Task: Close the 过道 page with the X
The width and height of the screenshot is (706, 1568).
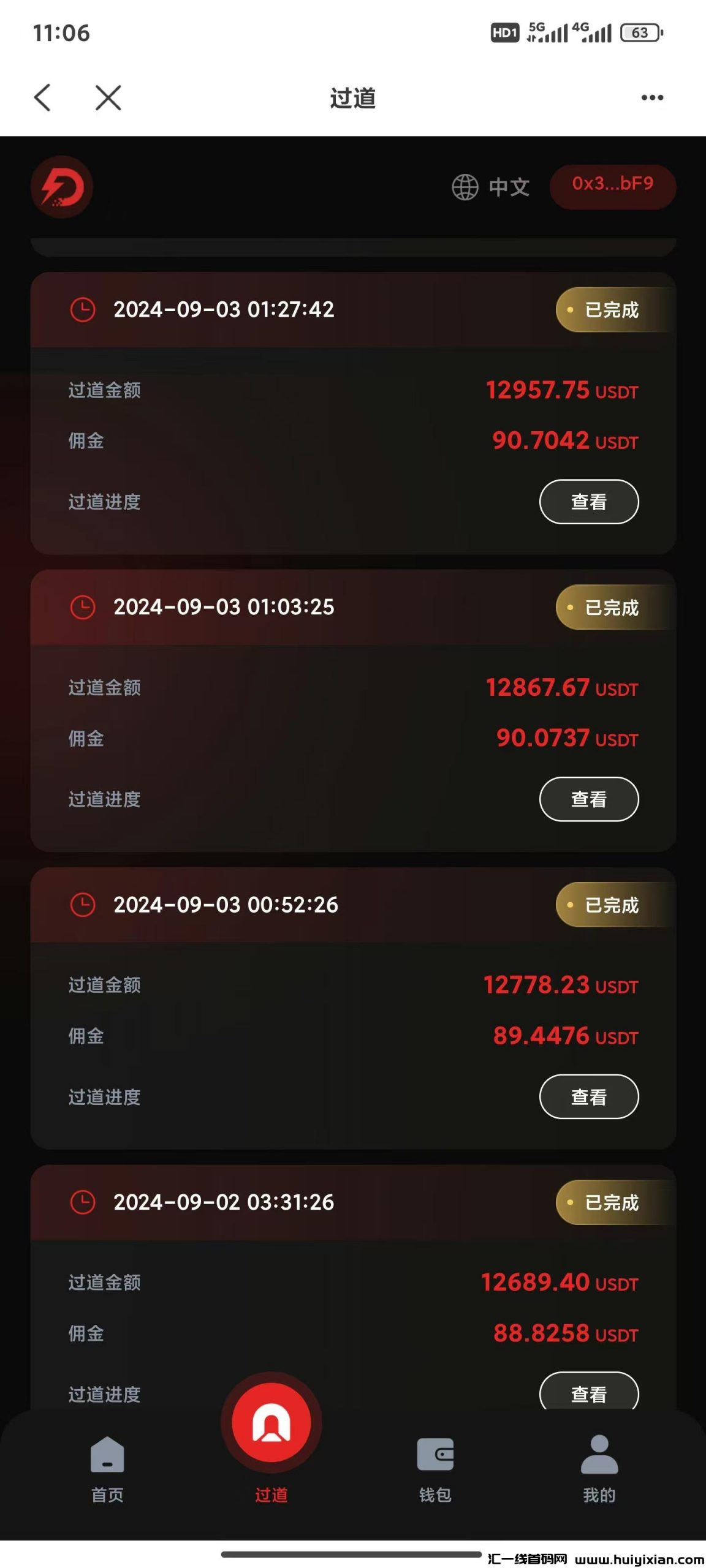Action: point(108,97)
